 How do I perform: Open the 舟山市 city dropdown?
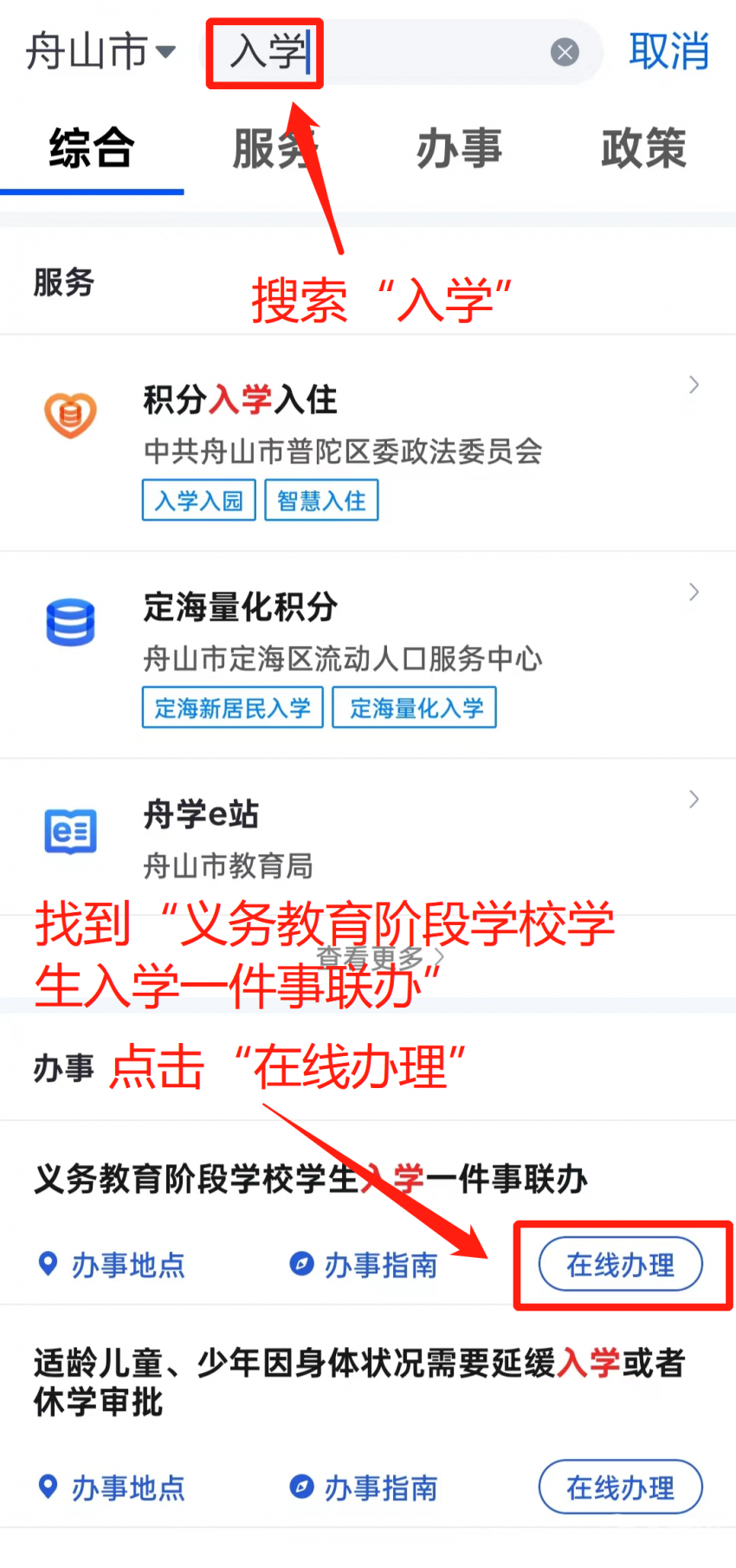(100, 52)
